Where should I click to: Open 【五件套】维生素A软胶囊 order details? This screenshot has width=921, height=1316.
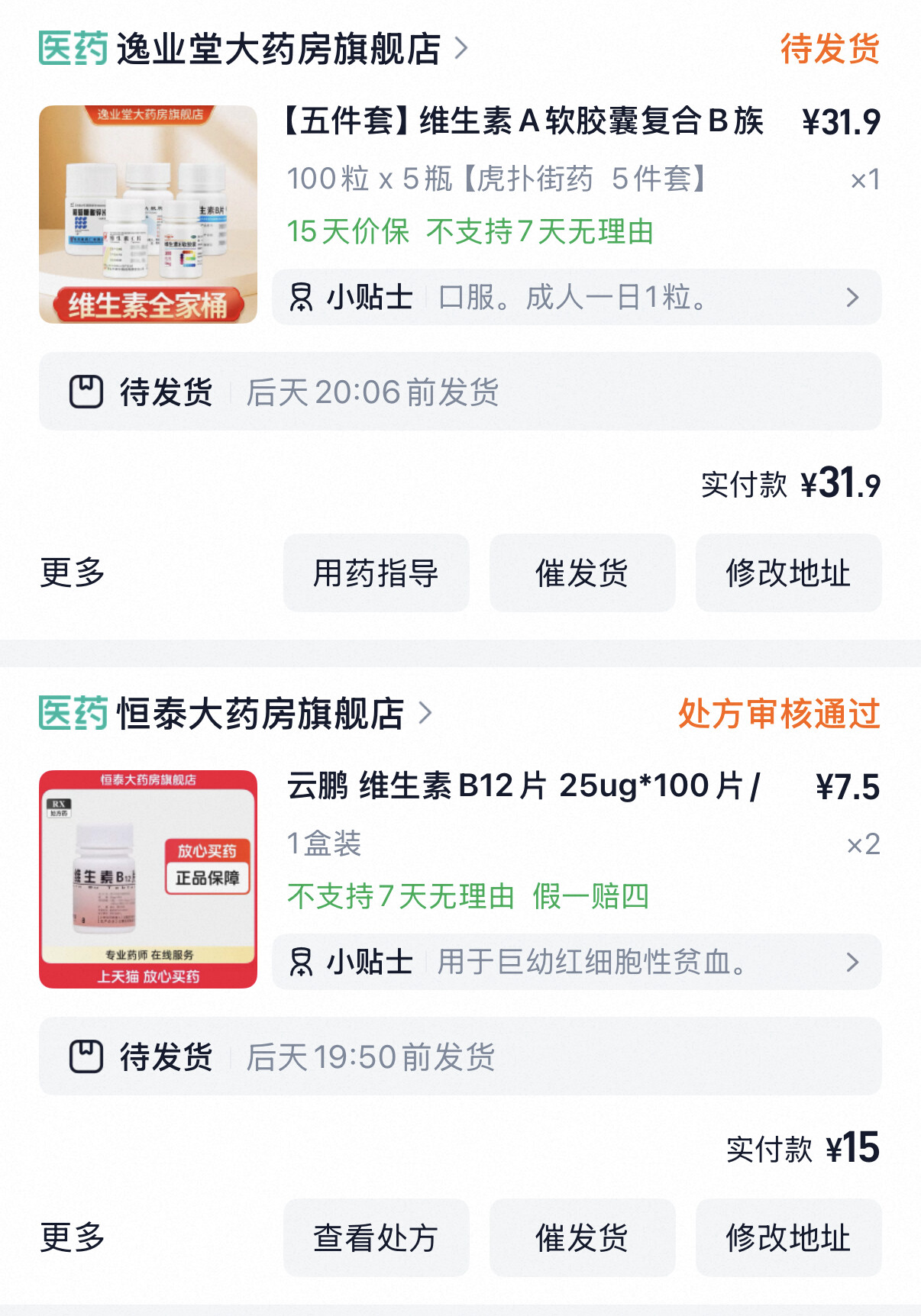tap(524, 121)
